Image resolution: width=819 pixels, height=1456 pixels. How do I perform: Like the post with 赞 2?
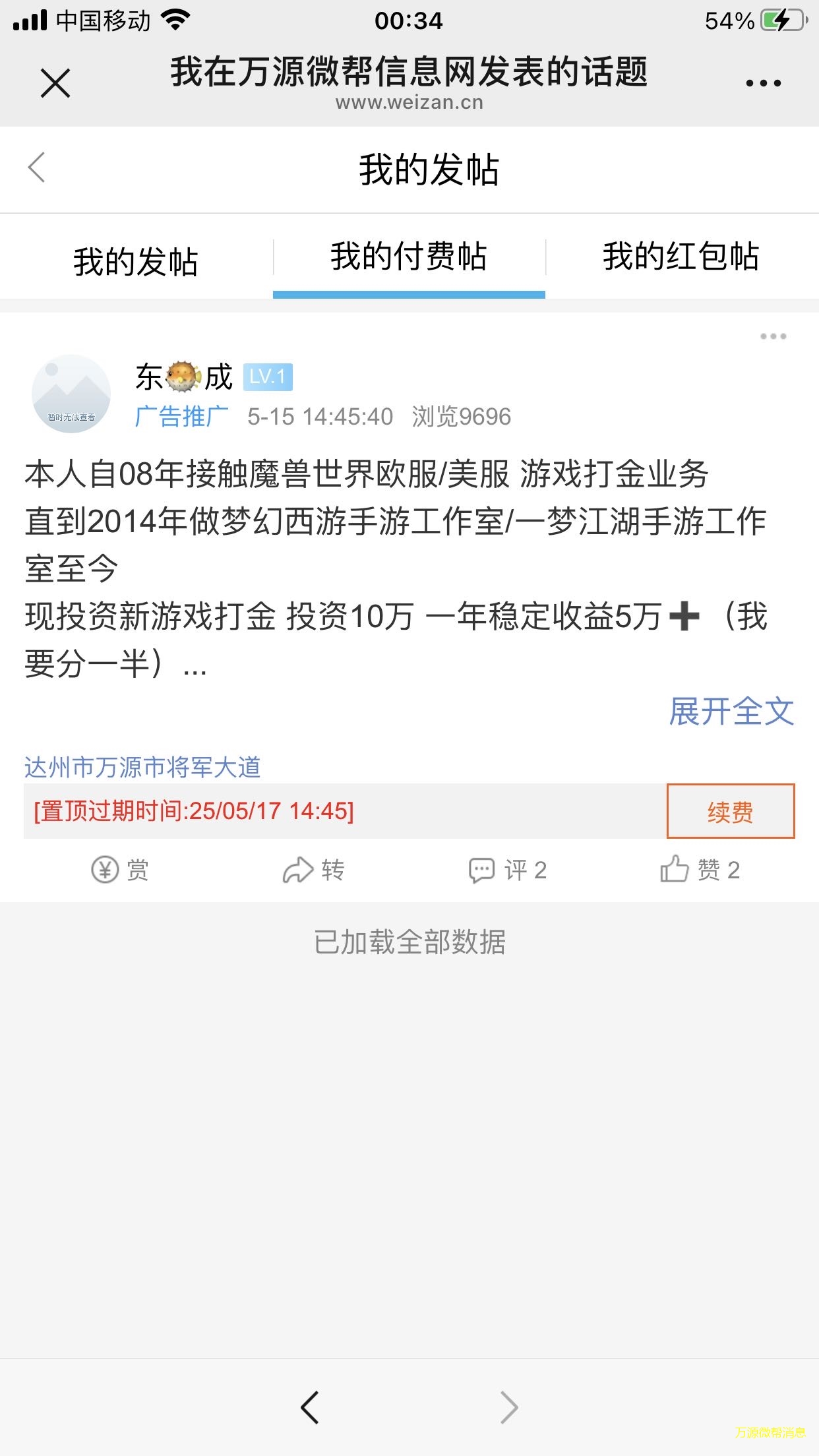pyautogui.click(x=700, y=870)
